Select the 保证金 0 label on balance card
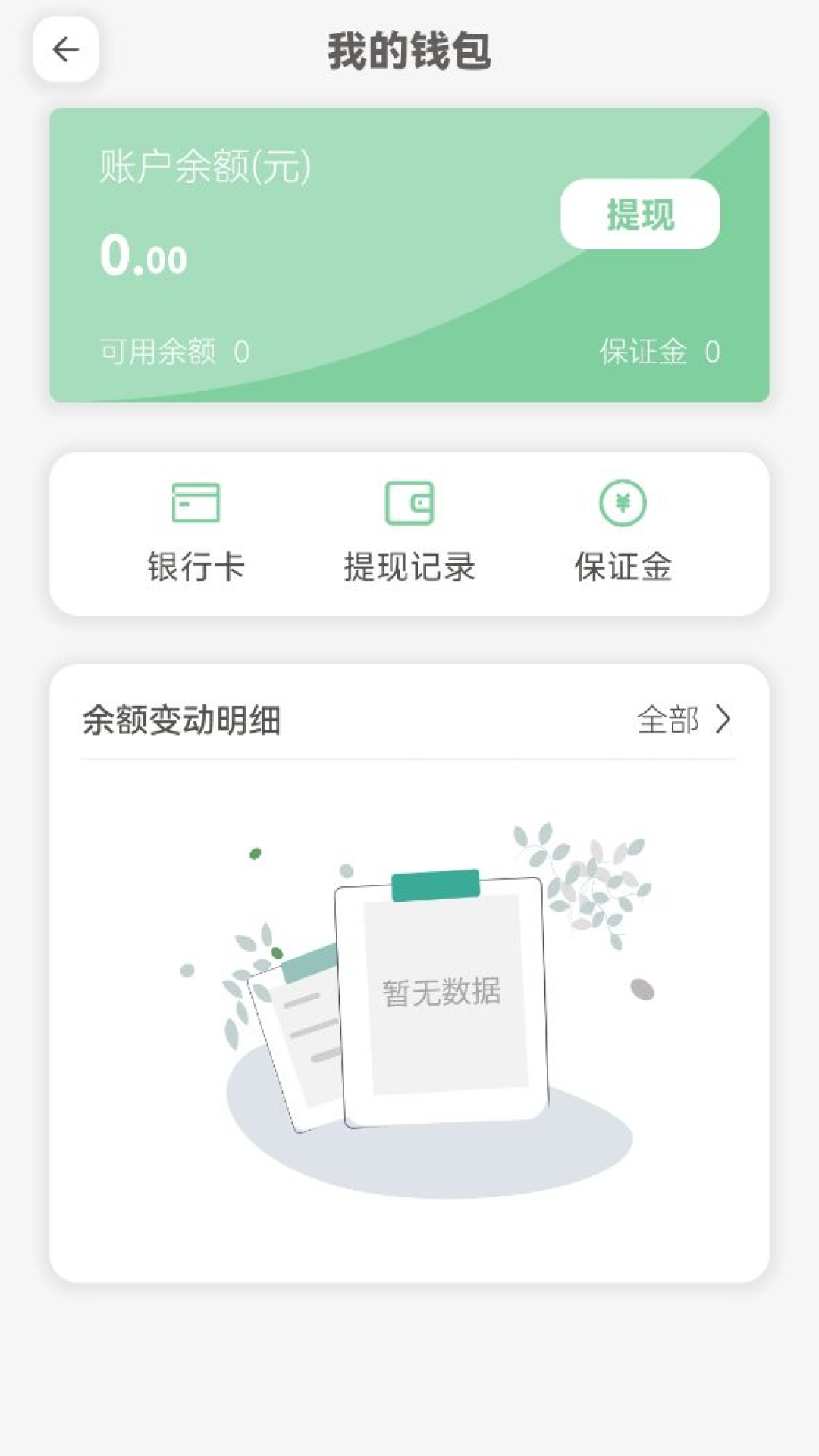 (658, 352)
